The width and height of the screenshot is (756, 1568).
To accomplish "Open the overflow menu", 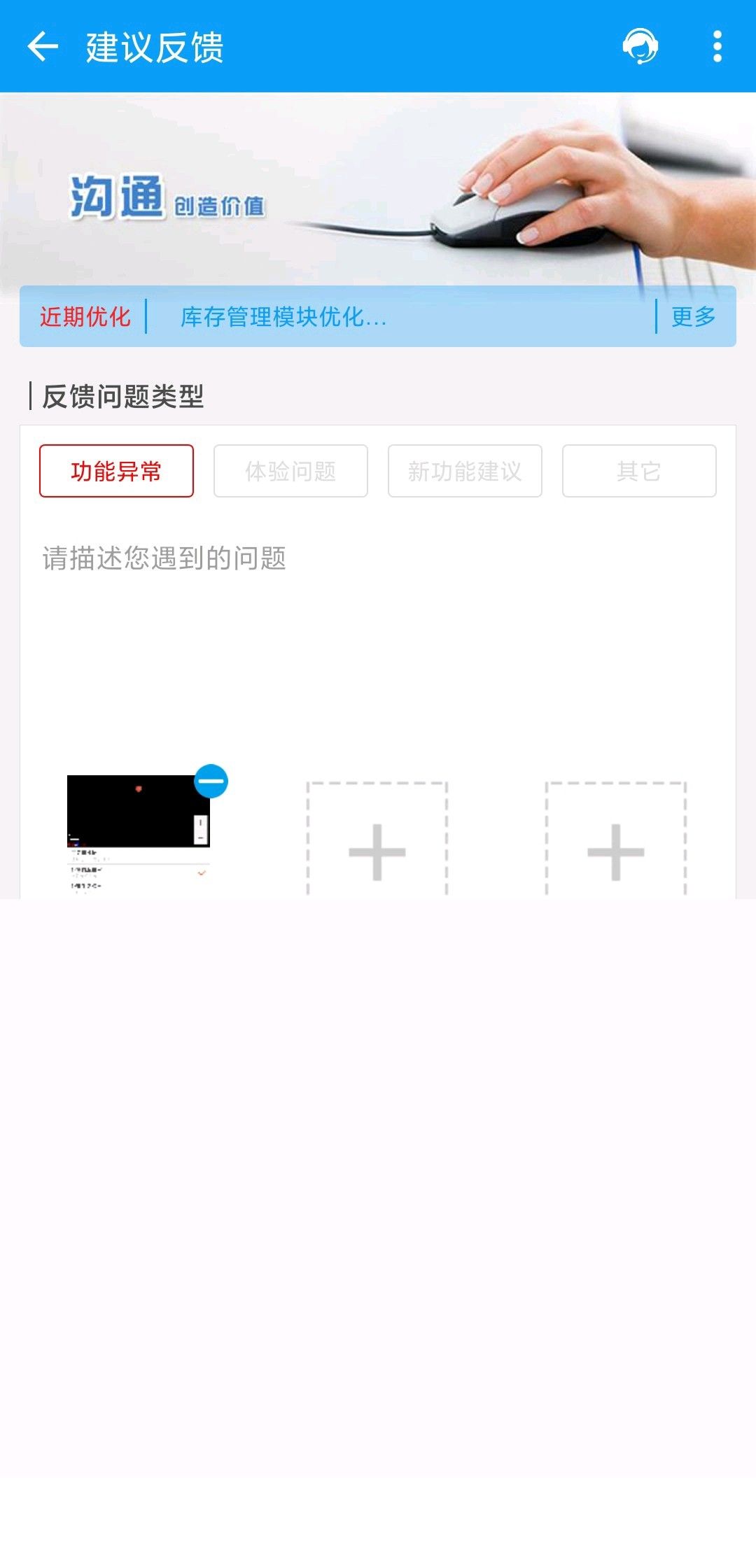I will 717,47.
